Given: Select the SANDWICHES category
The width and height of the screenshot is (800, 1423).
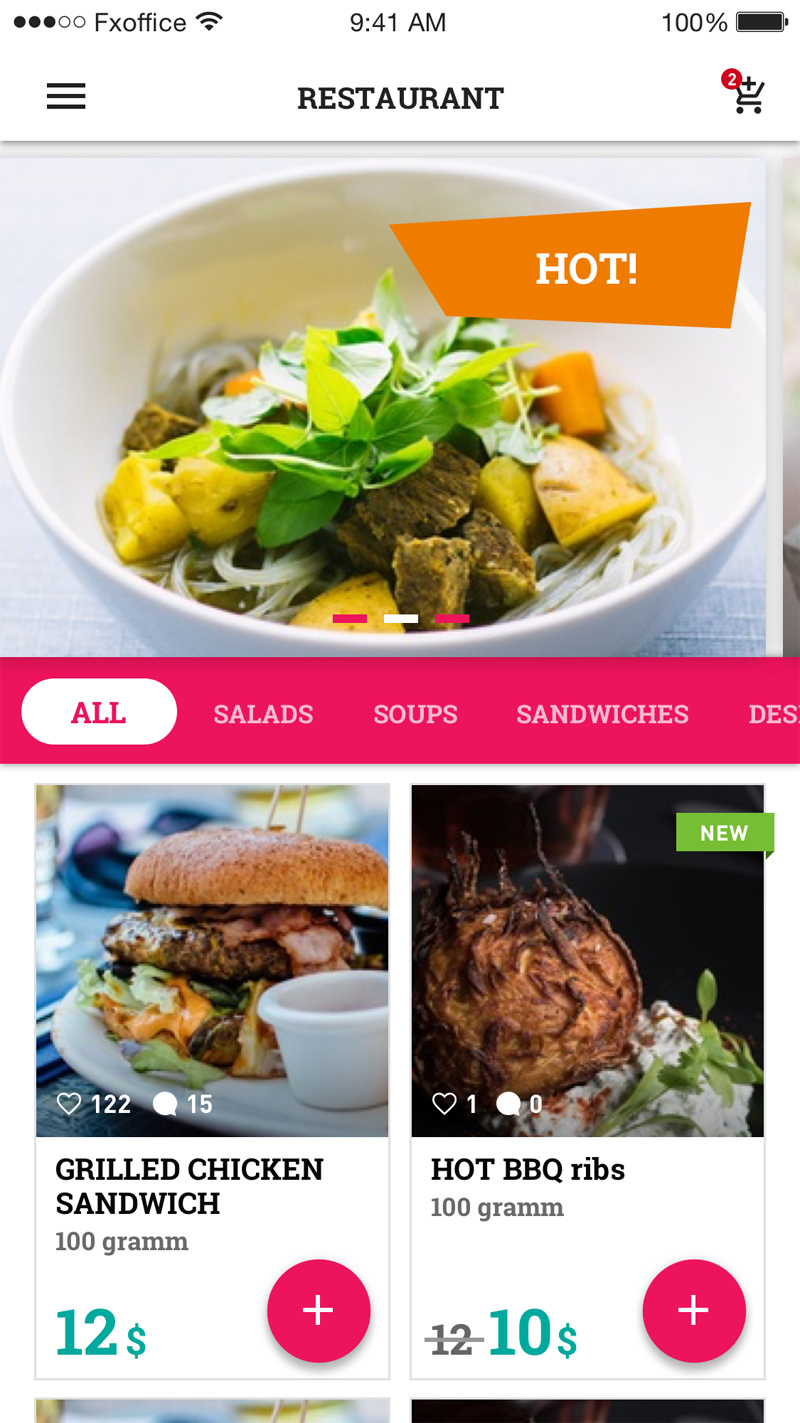Looking at the screenshot, I should 602,713.
